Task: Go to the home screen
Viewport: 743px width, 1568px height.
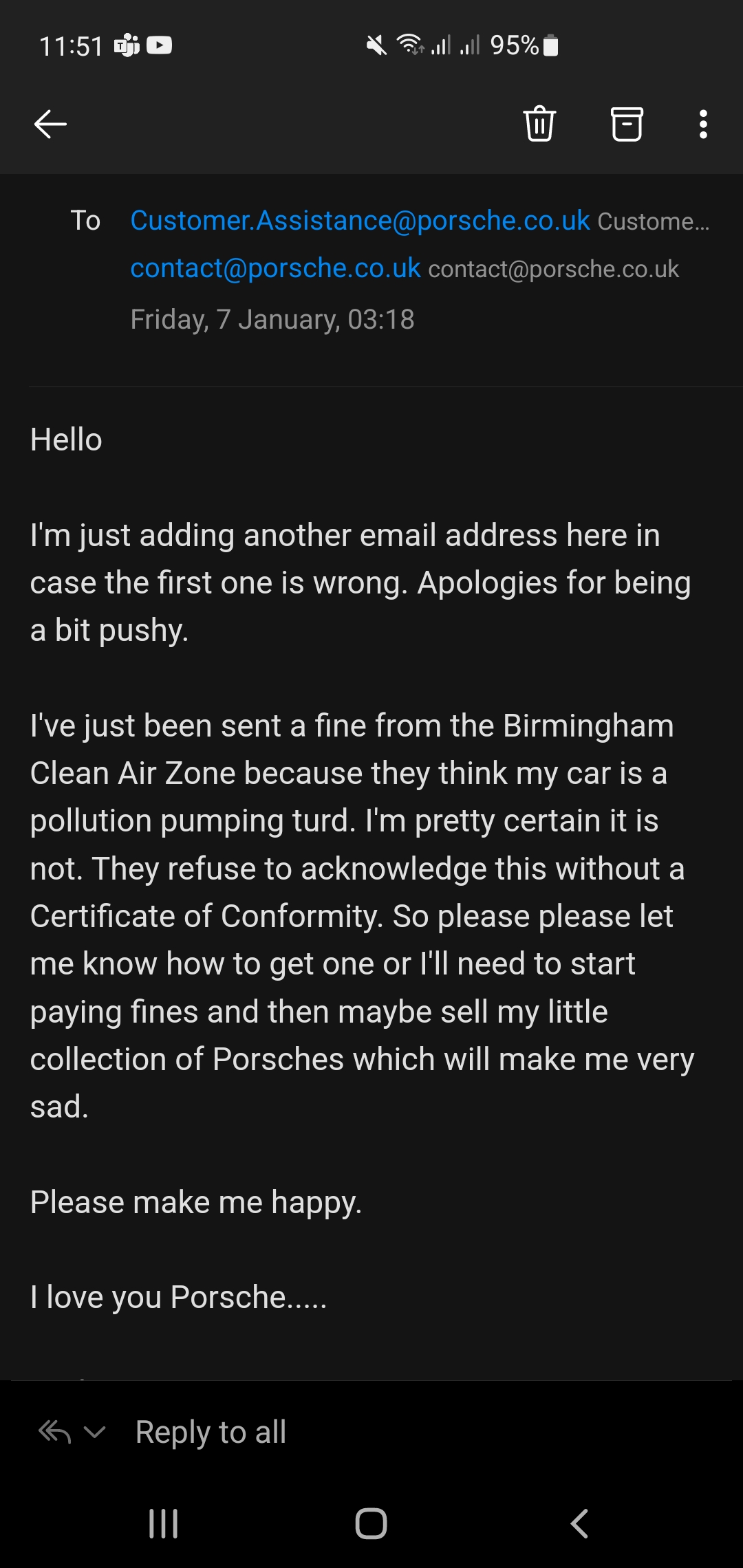Action: click(371, 1523)
